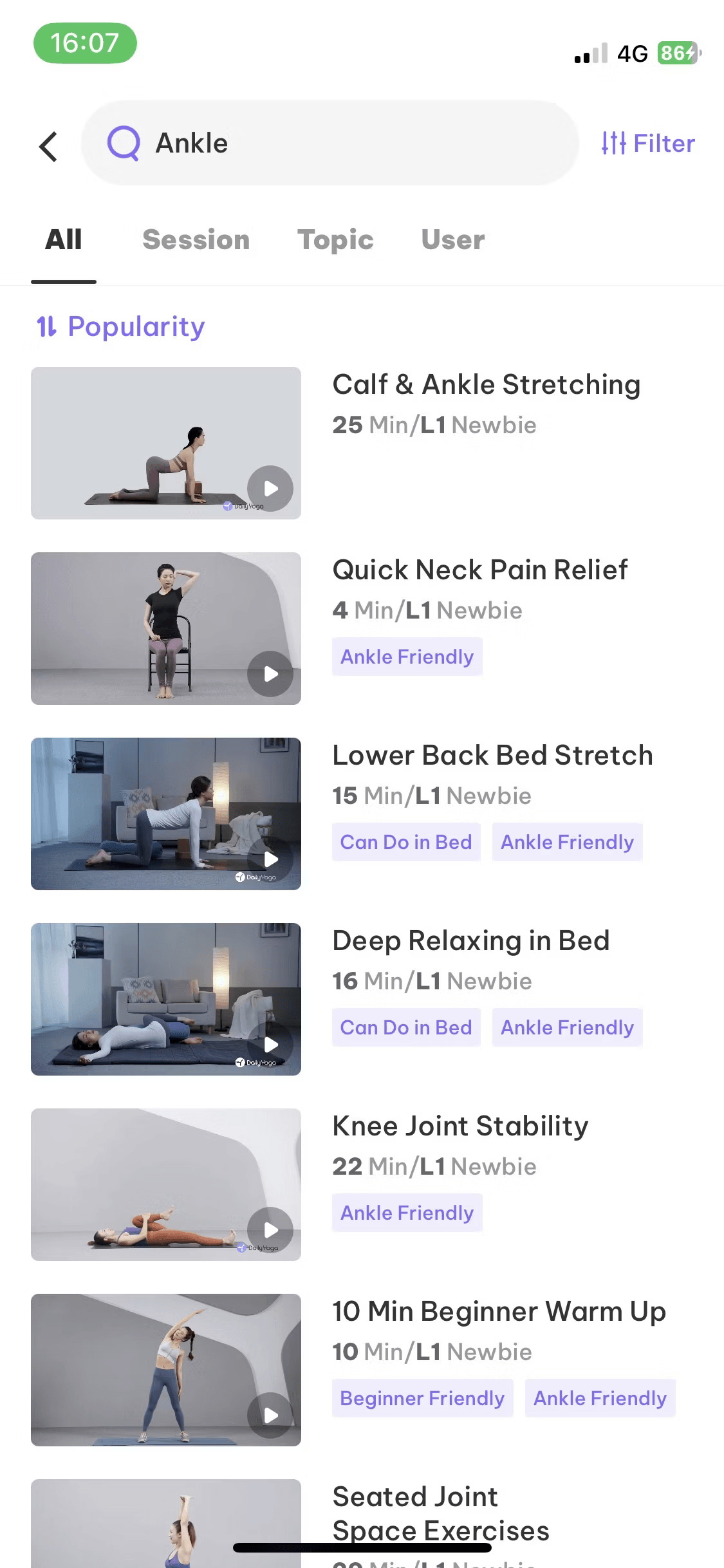Go back using the back arrow
724x1568 pixels.
coord(48,146)
